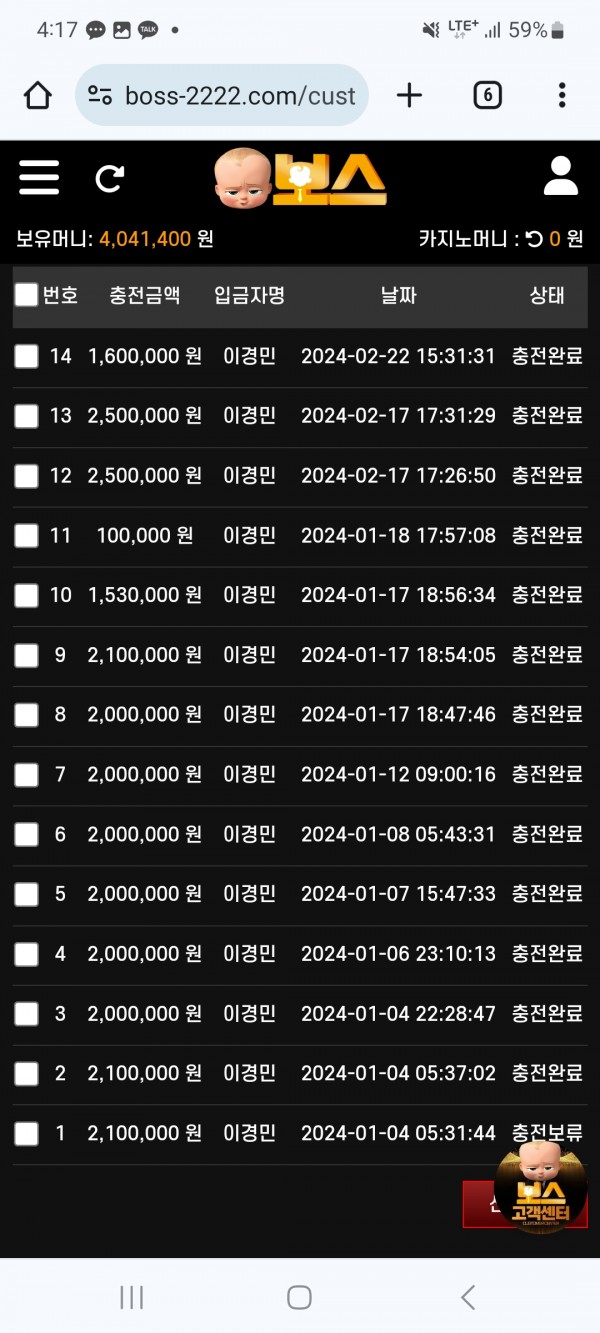
Task: Tick the select-all checkbox in header
Action: pyautogui.click(x=26, y=295)
